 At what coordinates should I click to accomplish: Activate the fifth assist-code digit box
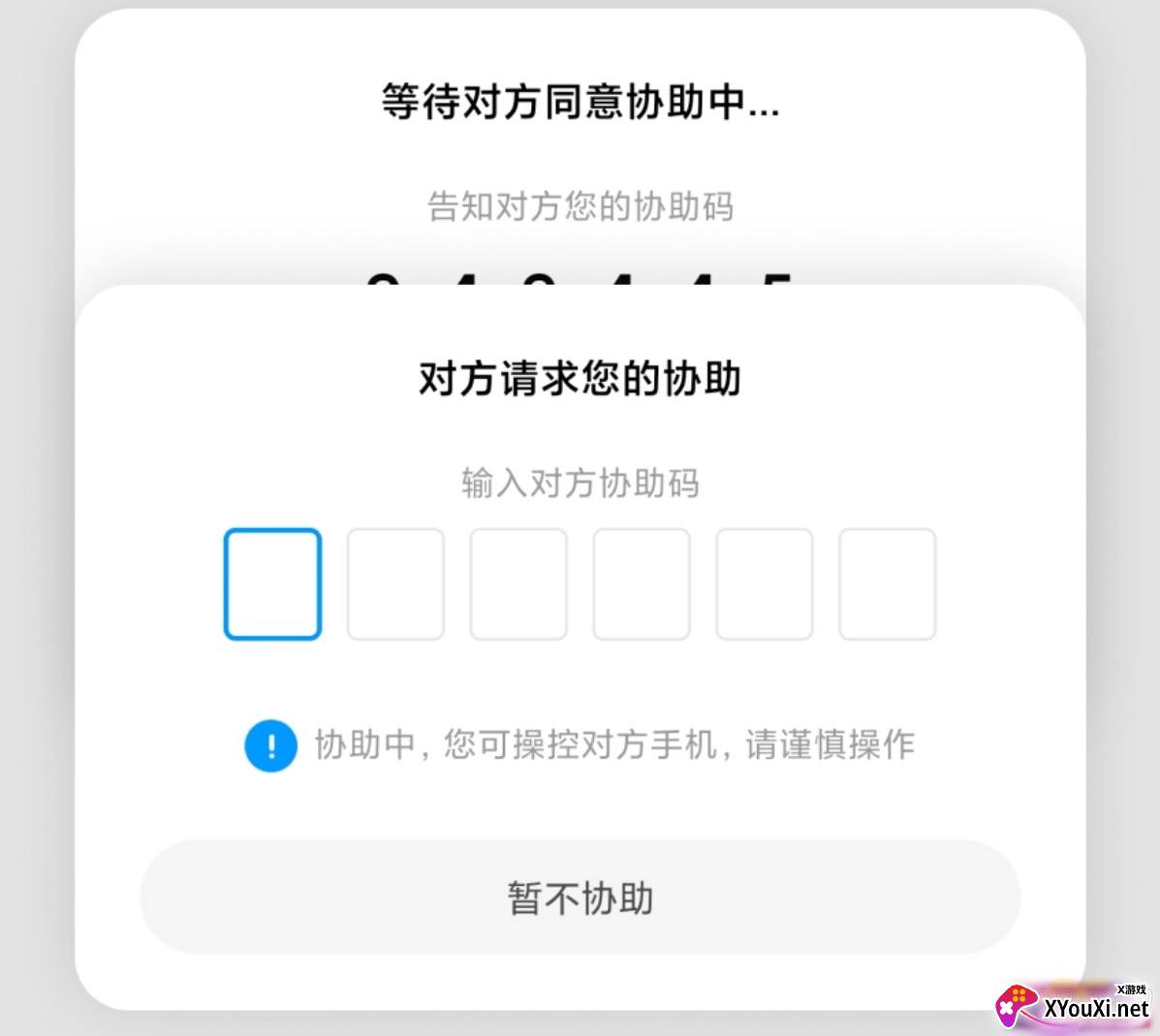pyautogui.click(x=765, y=583)
